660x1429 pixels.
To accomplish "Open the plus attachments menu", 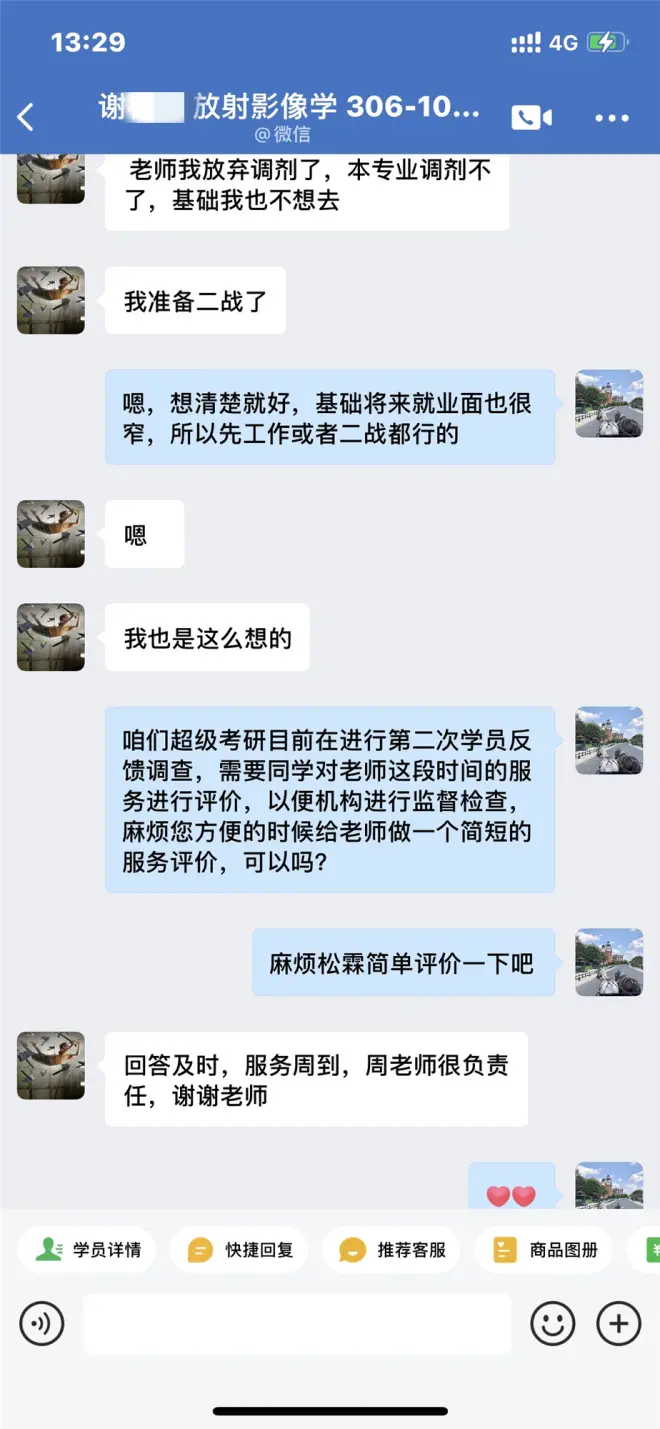I will point(618,1324).
